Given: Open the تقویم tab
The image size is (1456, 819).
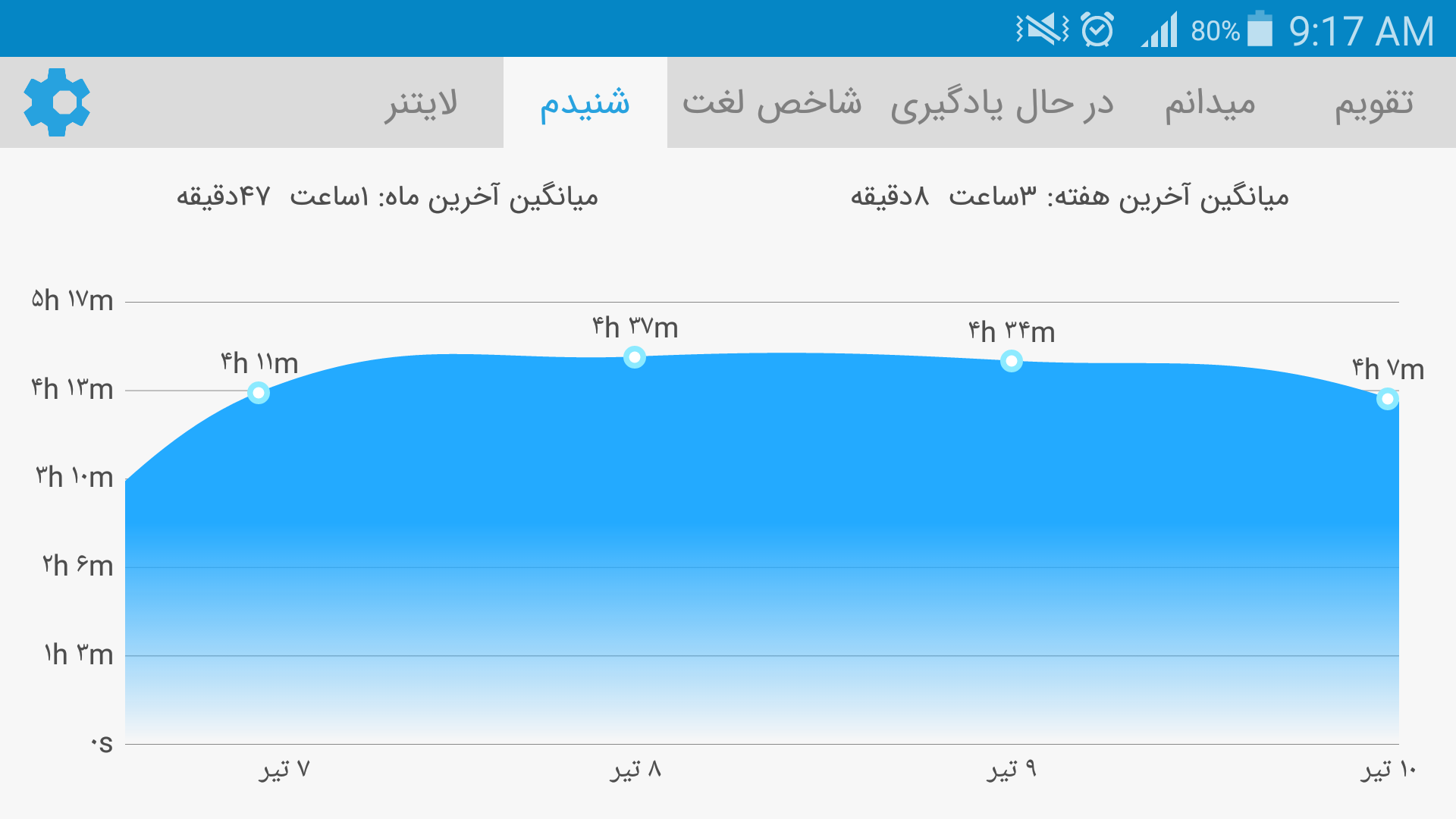Looking at the screenshot, I should tap(1374, 102).
